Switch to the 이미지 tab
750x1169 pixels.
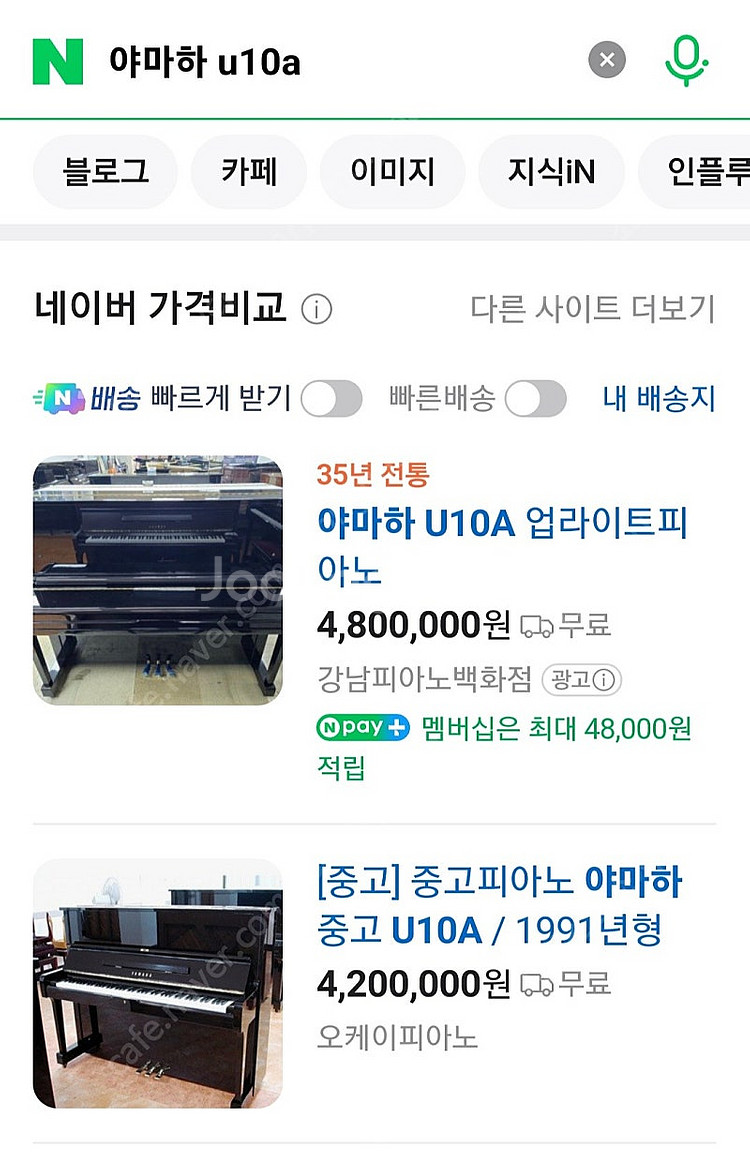(x=392, y=172)
